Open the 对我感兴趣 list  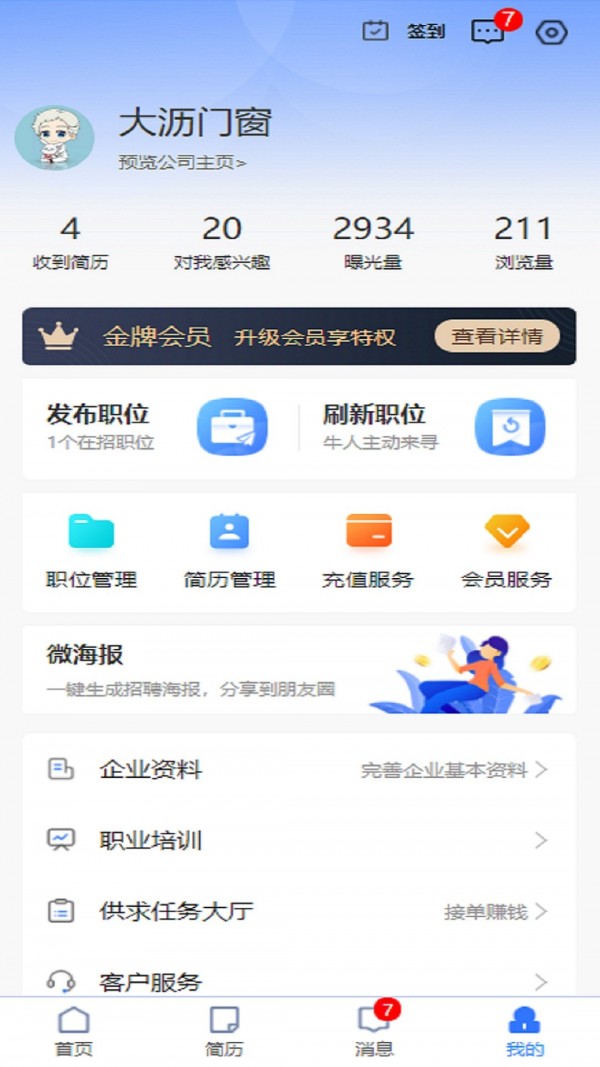tap(222, 243)
